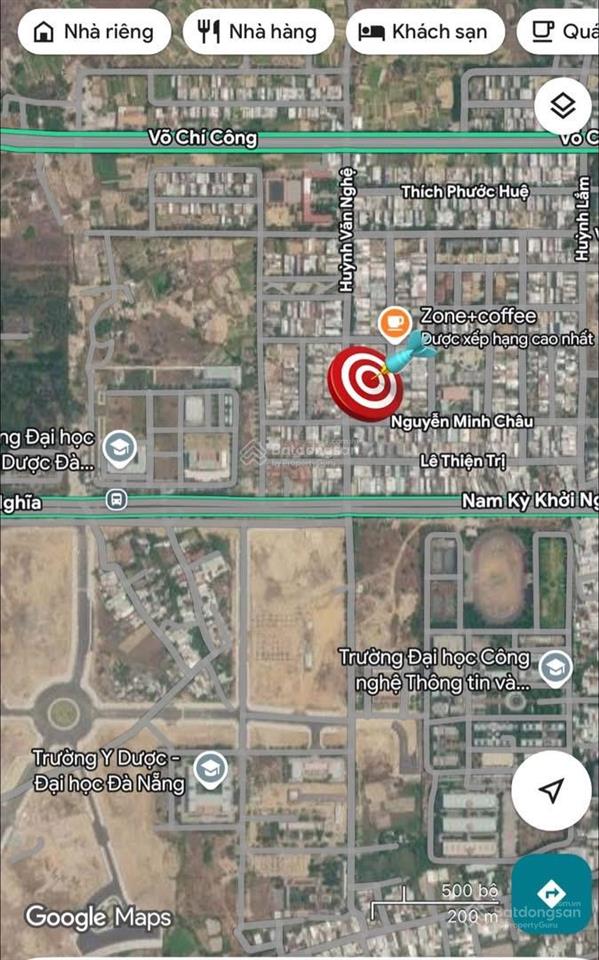Open Trường Đại học Công nghệ Thông tin marker
This screenshot has width=599, height=960.
[556, 669]
